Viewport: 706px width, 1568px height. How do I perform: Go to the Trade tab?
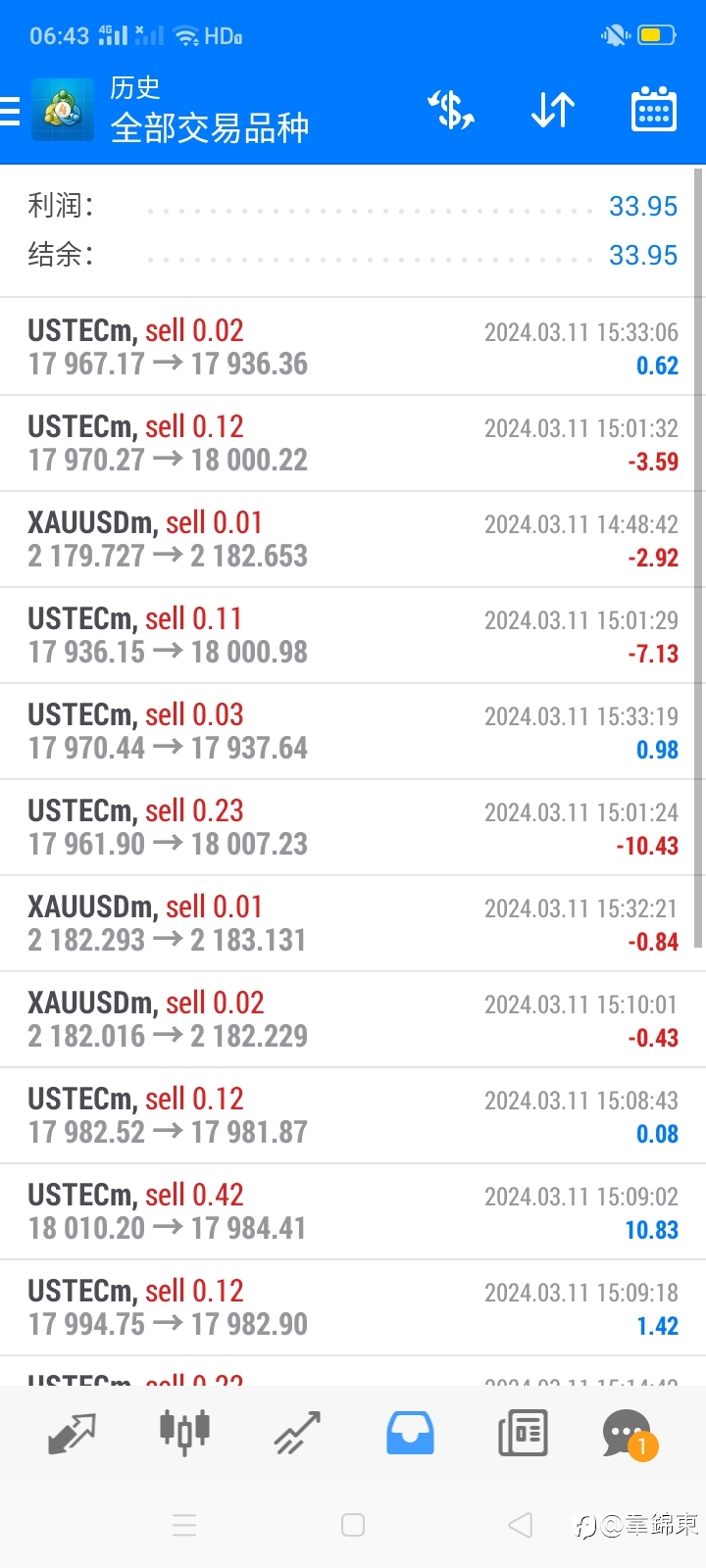[297, 1434]
